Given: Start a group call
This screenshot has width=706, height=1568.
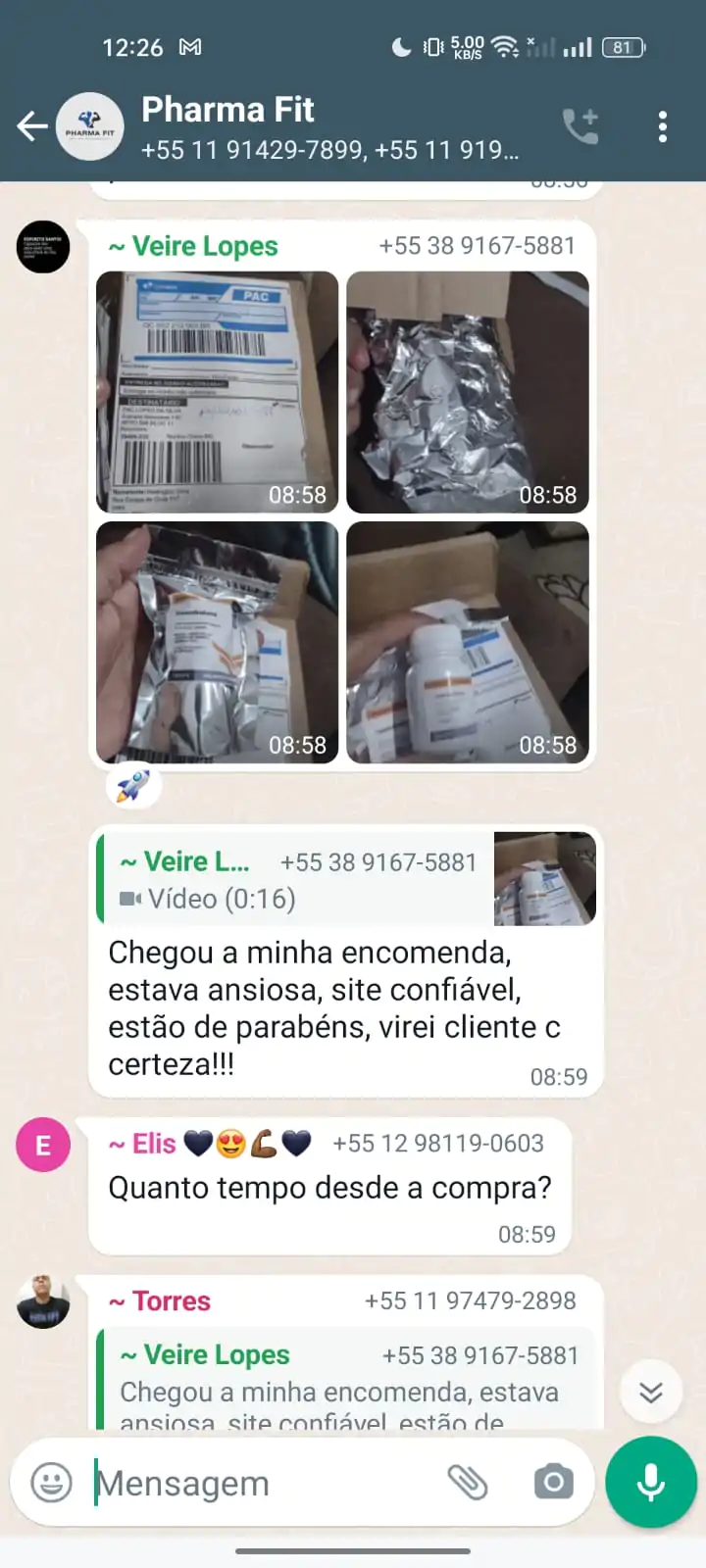Looking at the screenshot, I should tap(580, 126).
